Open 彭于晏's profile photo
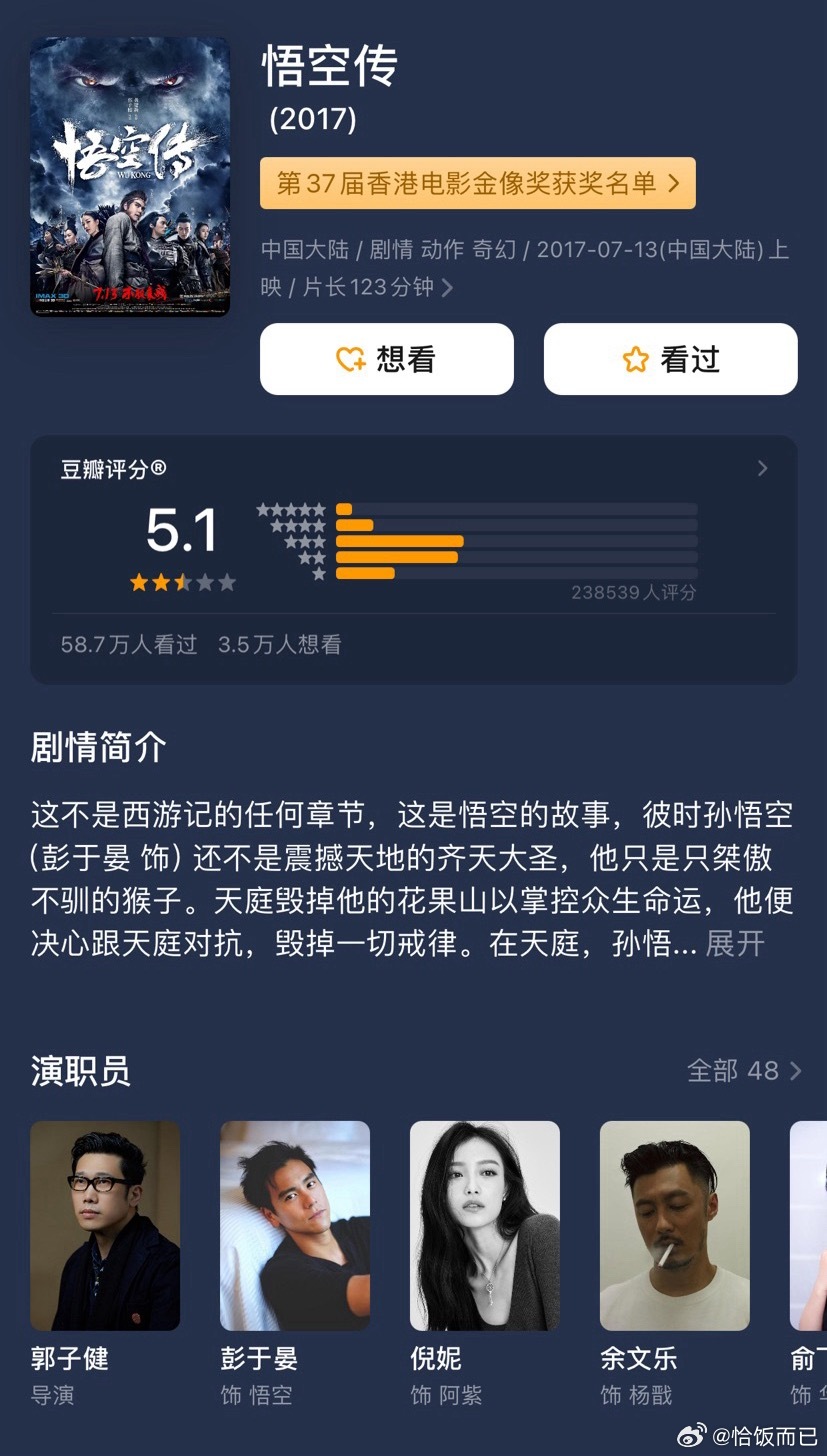Viewport: 827px width, 1456px height. pos(294,1225)
